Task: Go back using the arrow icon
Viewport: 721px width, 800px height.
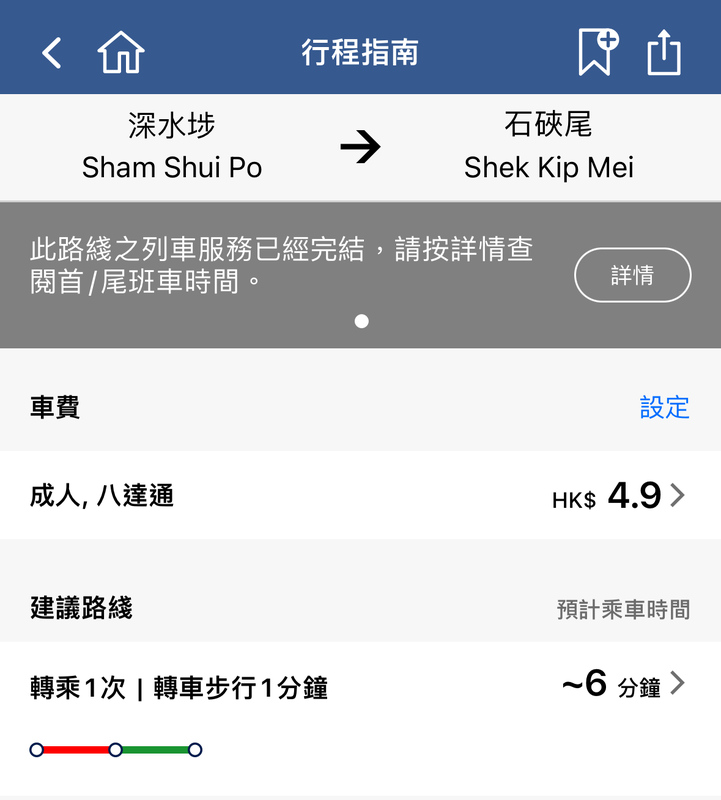Action: pyautogui.click(x=52, y=52)
